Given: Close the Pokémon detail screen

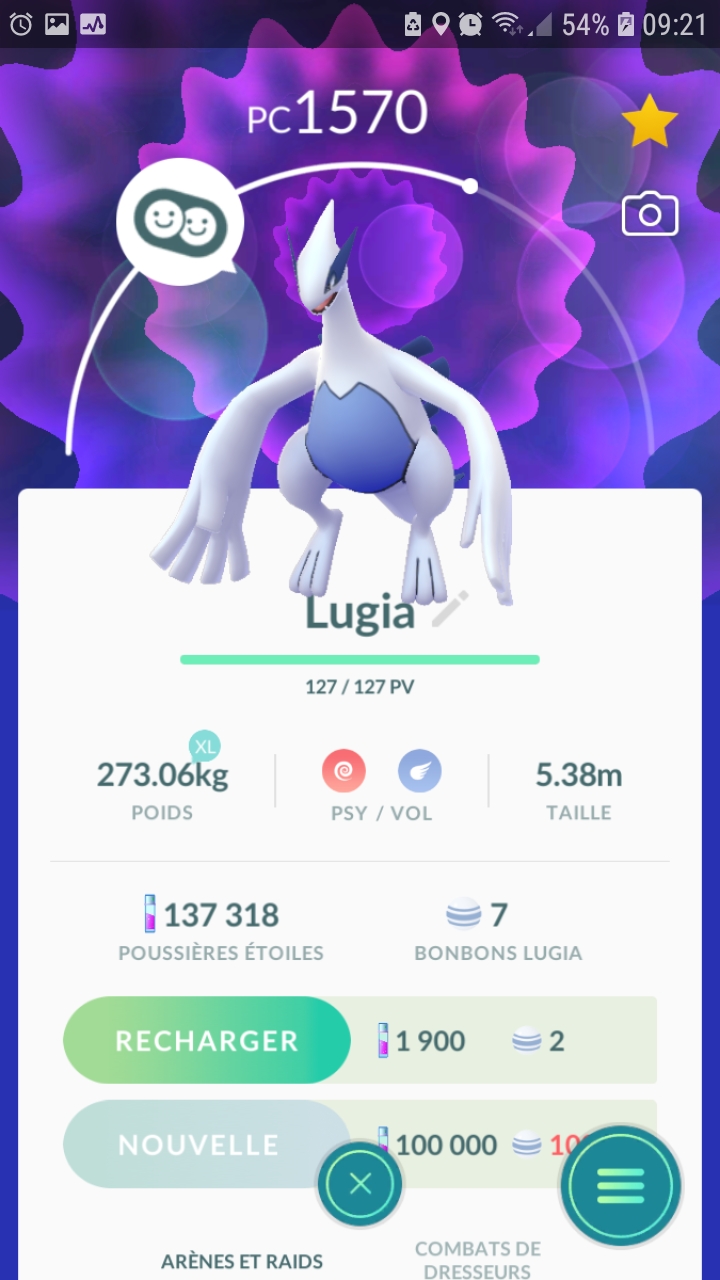Looking at the screenshot, I should [360, 1185].
